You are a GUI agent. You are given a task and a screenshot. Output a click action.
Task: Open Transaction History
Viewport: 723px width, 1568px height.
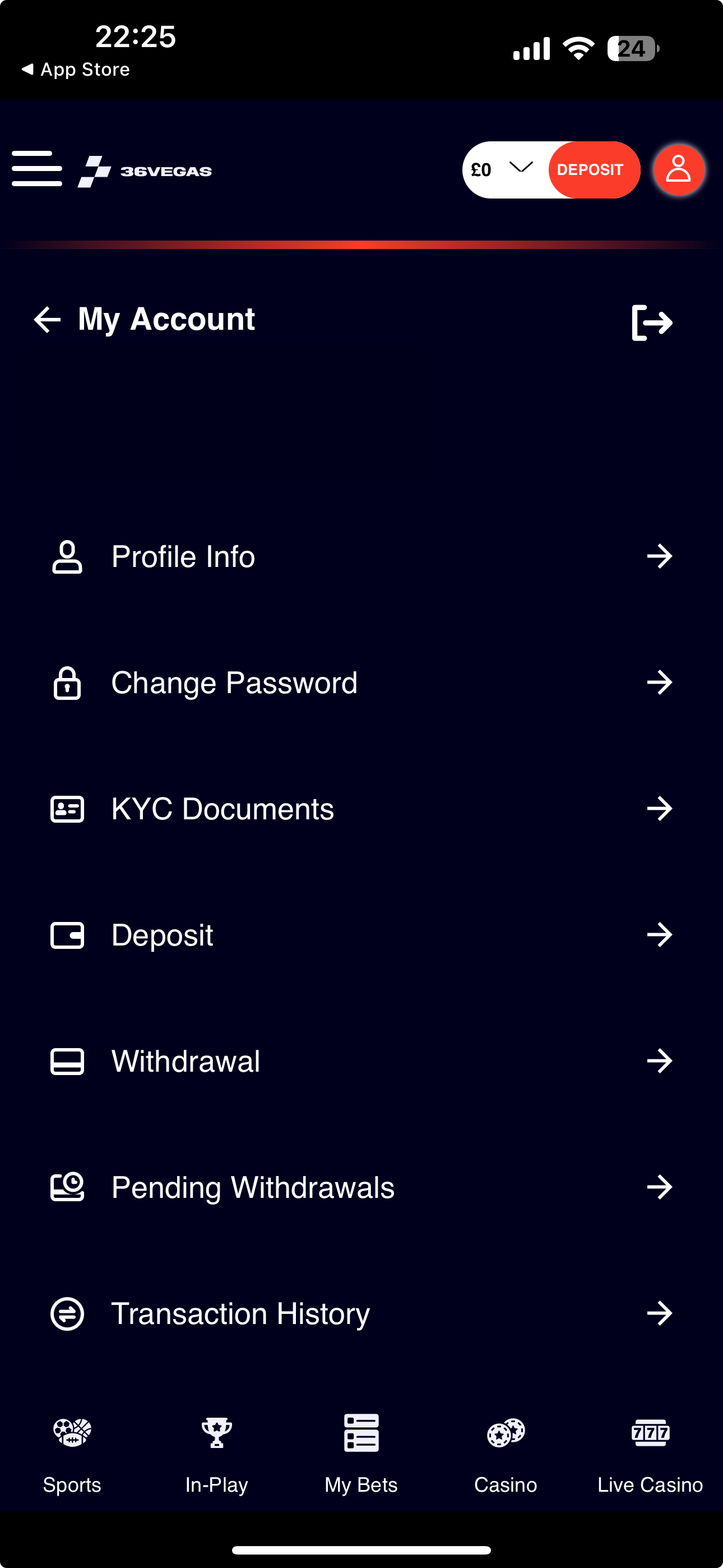[361, 1313]
